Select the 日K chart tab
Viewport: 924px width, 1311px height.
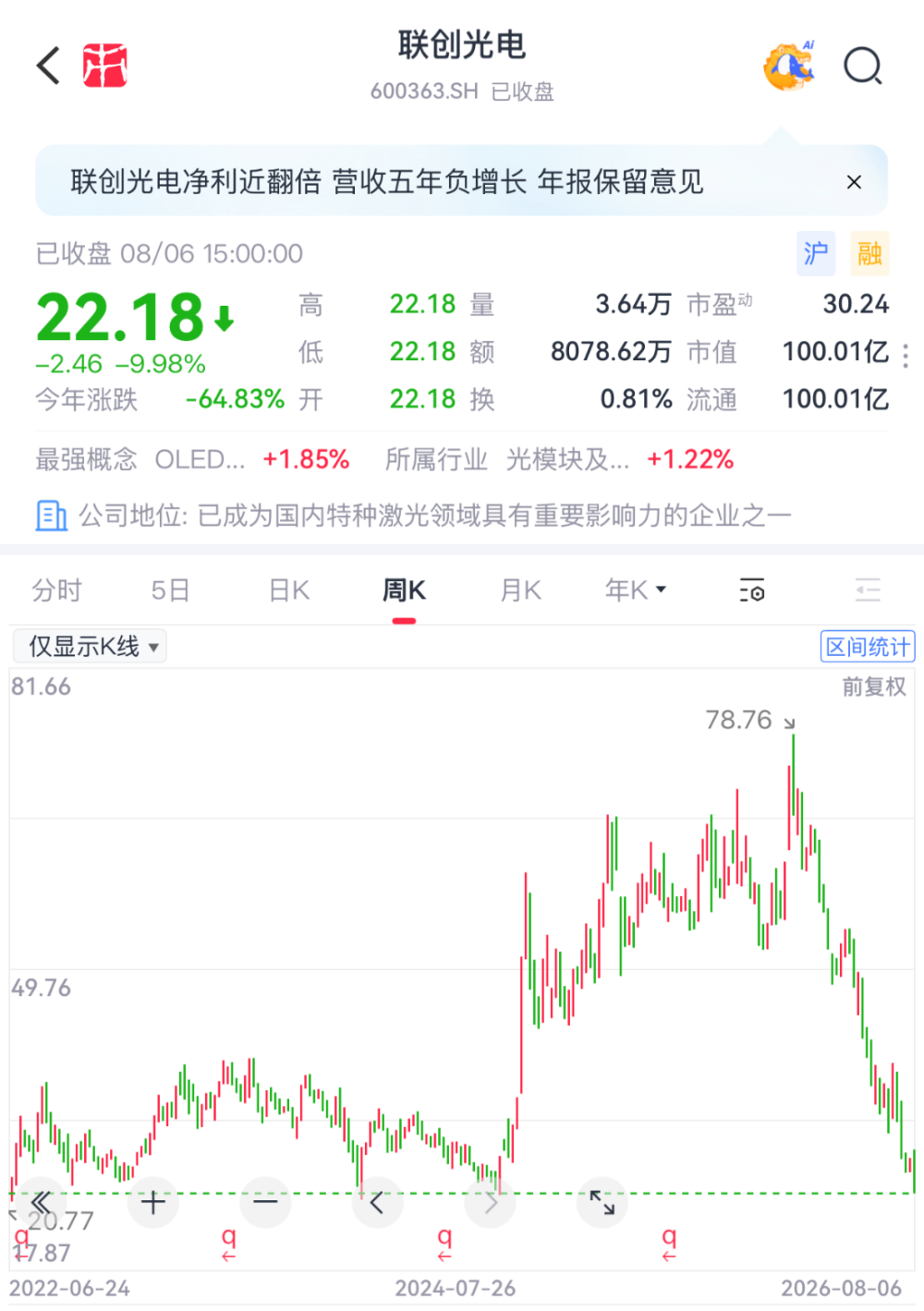(289, 589)
